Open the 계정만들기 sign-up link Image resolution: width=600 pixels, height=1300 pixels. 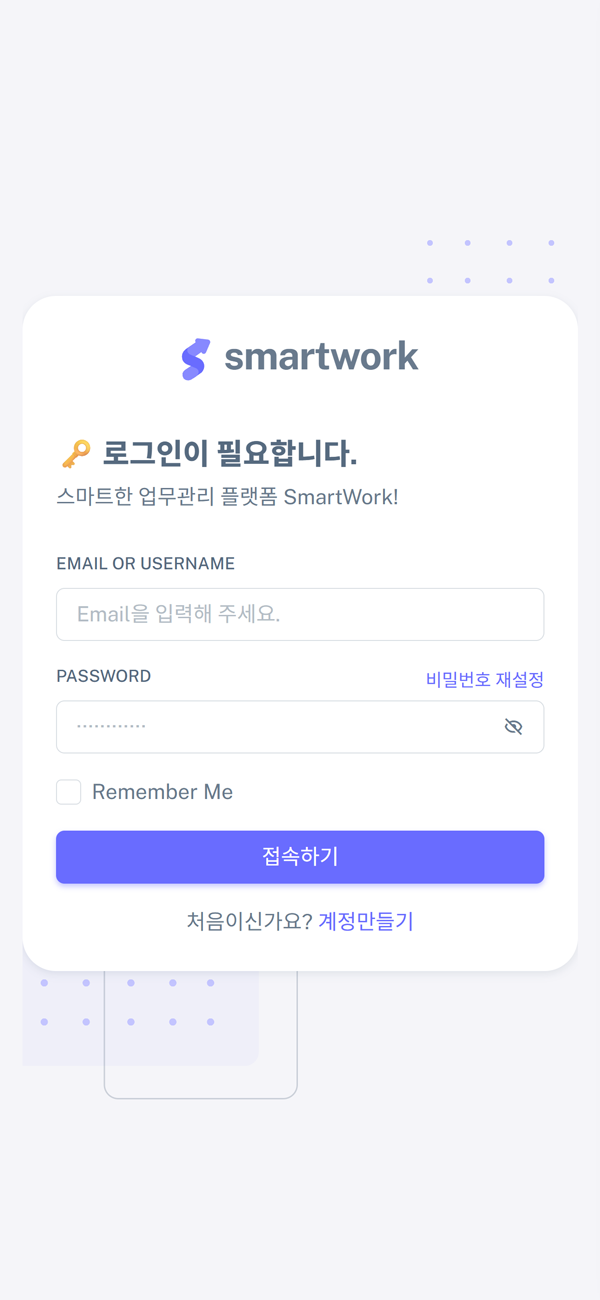(x=365, y=921)
